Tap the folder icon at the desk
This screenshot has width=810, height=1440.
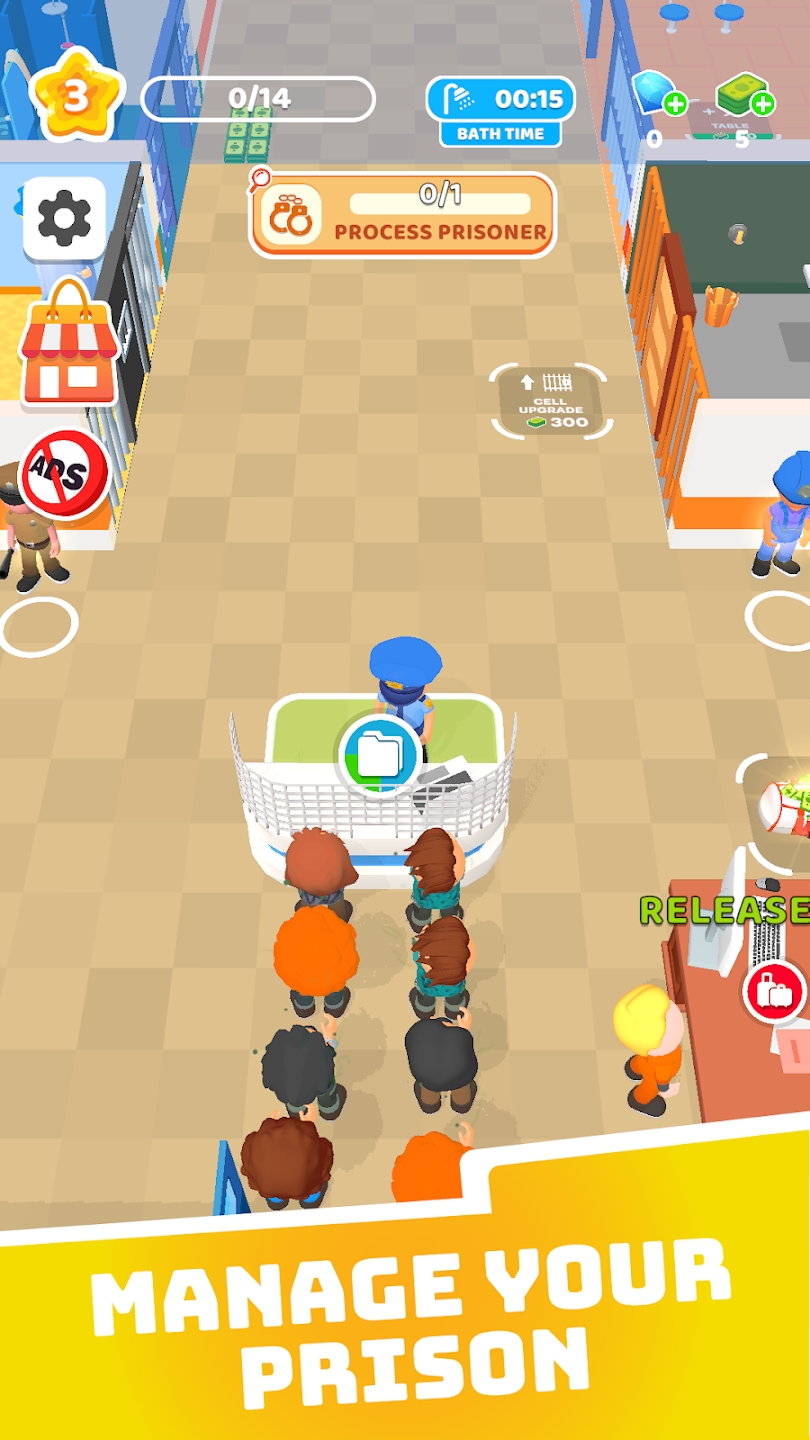[379, 754]
